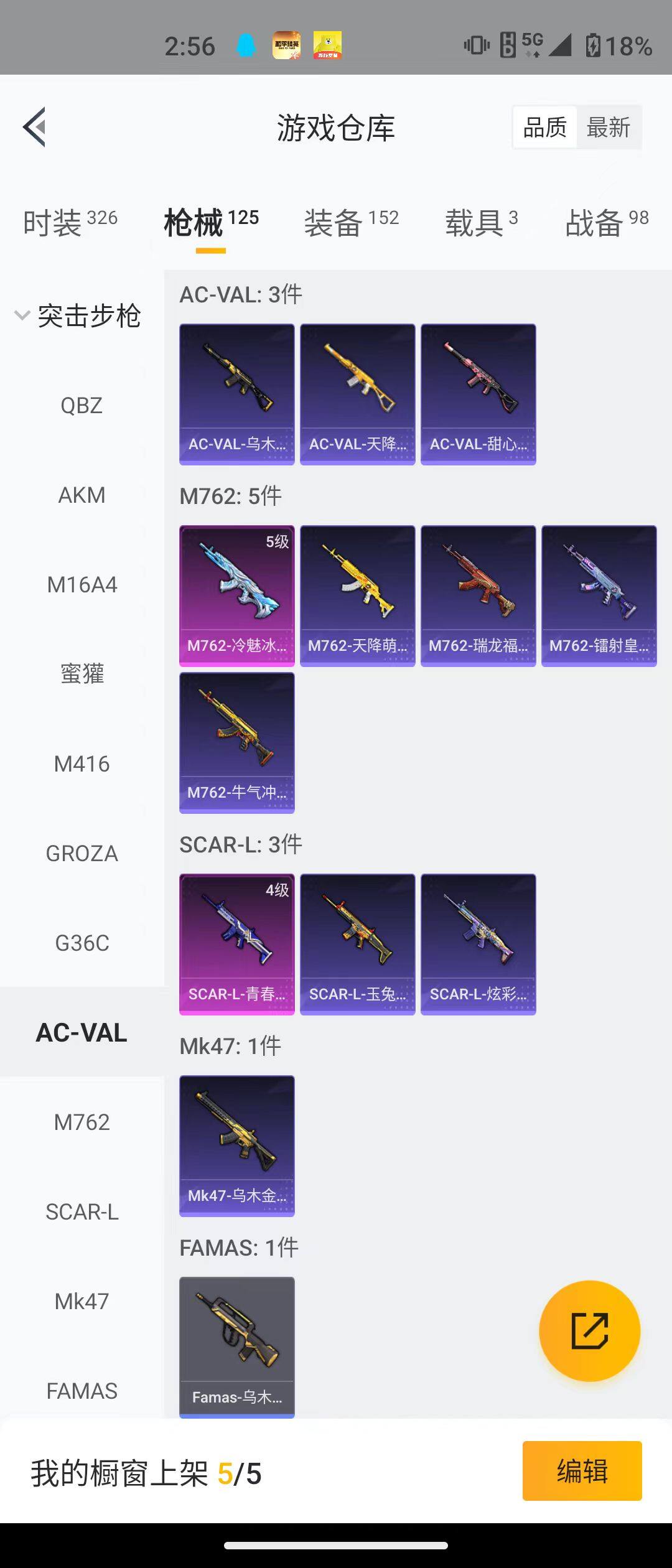Tap the orange share floating button
Viewport: 672px width, 1568px height.
click(x=589, y=1331)
